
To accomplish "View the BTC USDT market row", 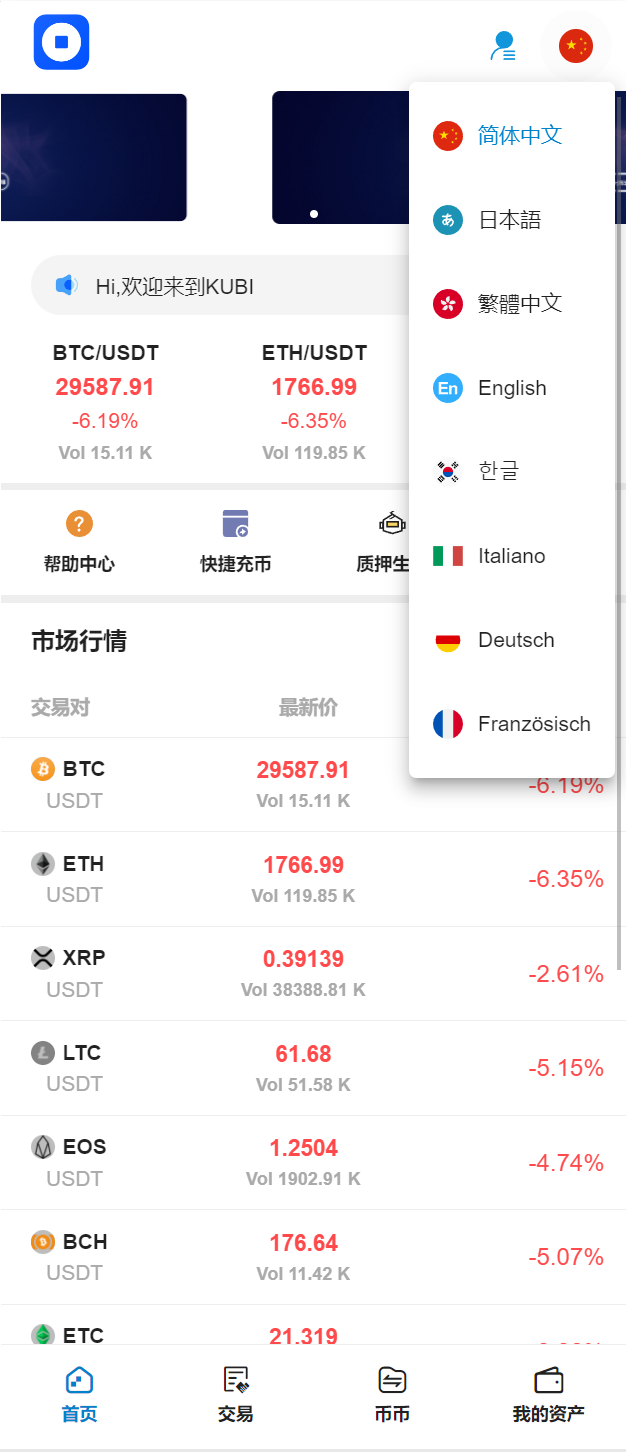I will tap(200, 784).
